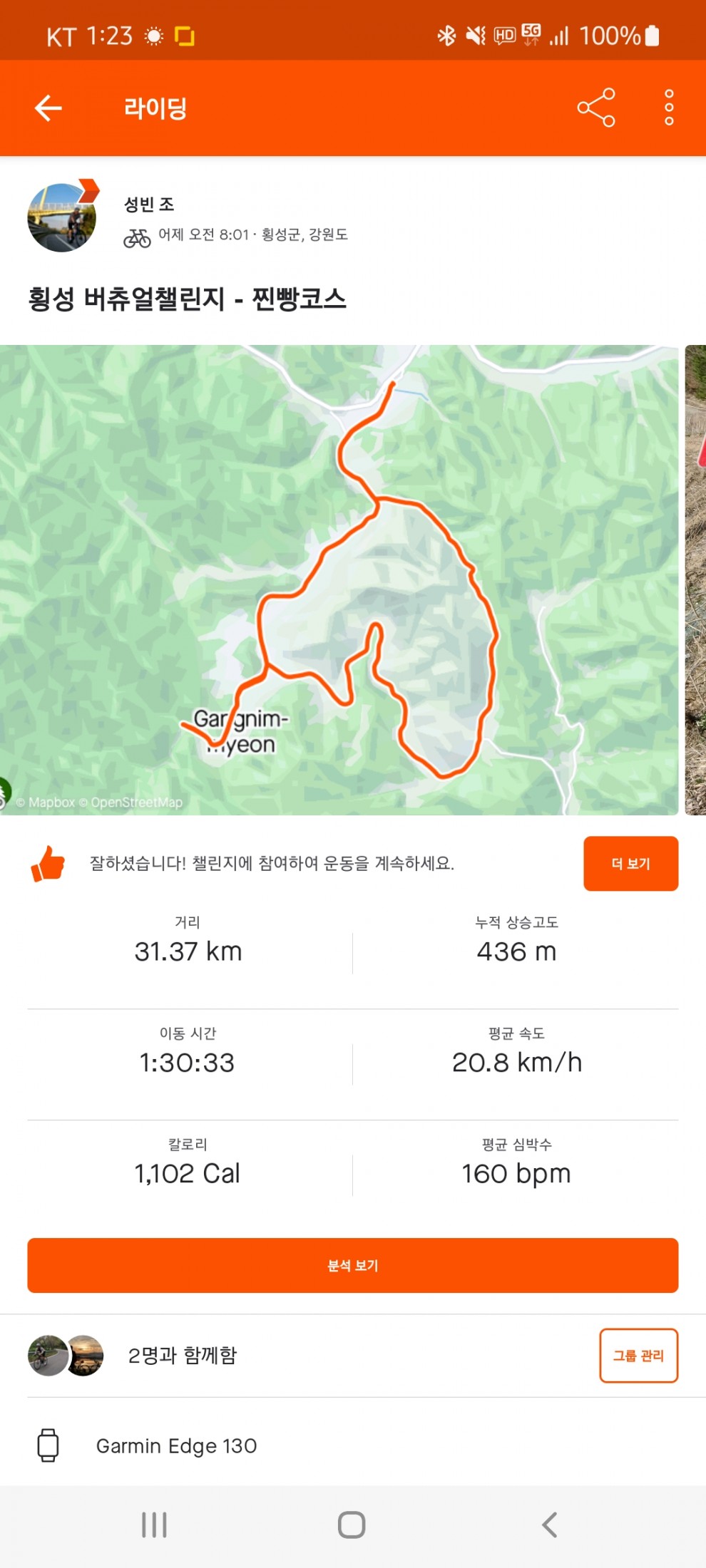The image size is (706, 1568).
Task: Open the ride route map
Action: 339,579
